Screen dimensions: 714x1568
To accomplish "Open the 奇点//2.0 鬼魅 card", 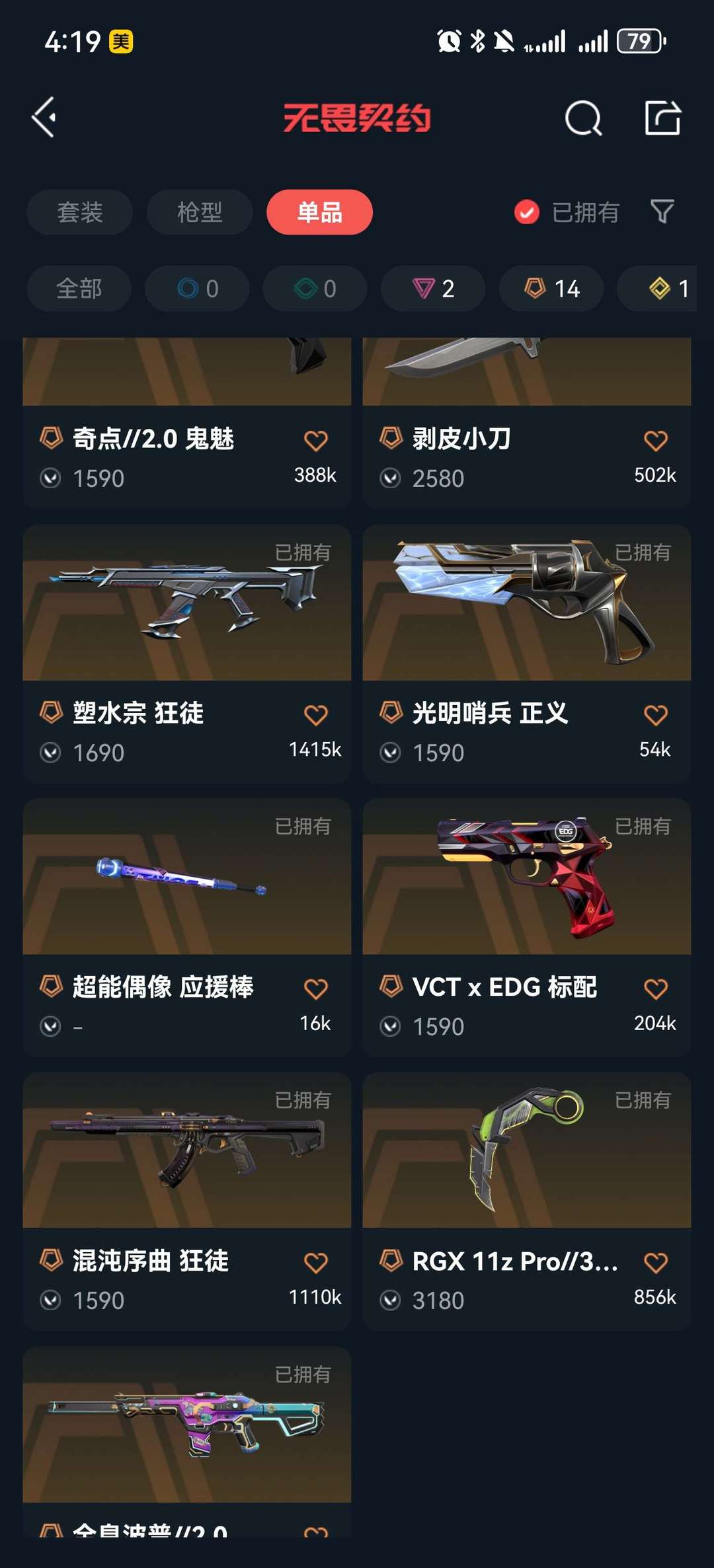I will pos(187,423).
